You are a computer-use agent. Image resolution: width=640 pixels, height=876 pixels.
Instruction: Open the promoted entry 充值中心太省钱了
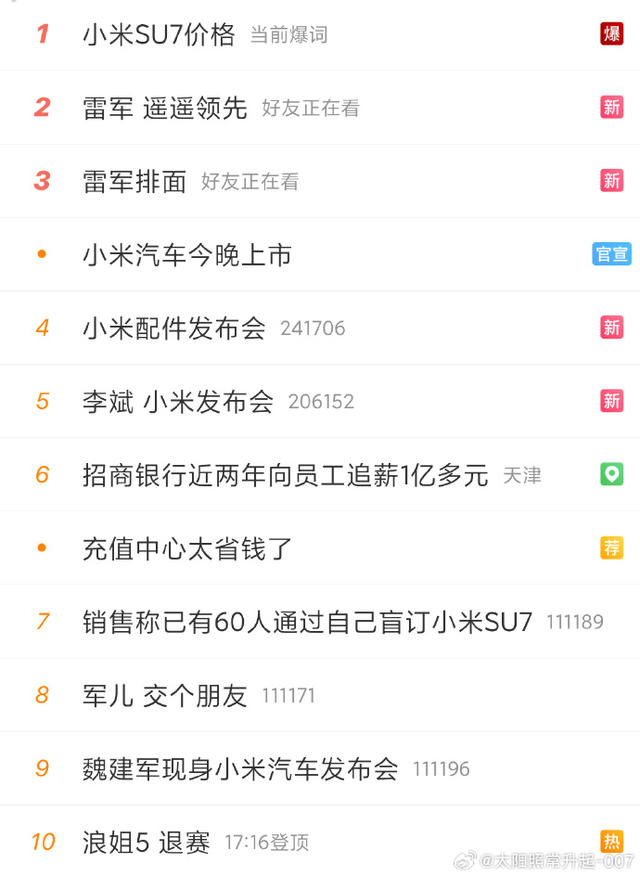click(x=187, y=548)
